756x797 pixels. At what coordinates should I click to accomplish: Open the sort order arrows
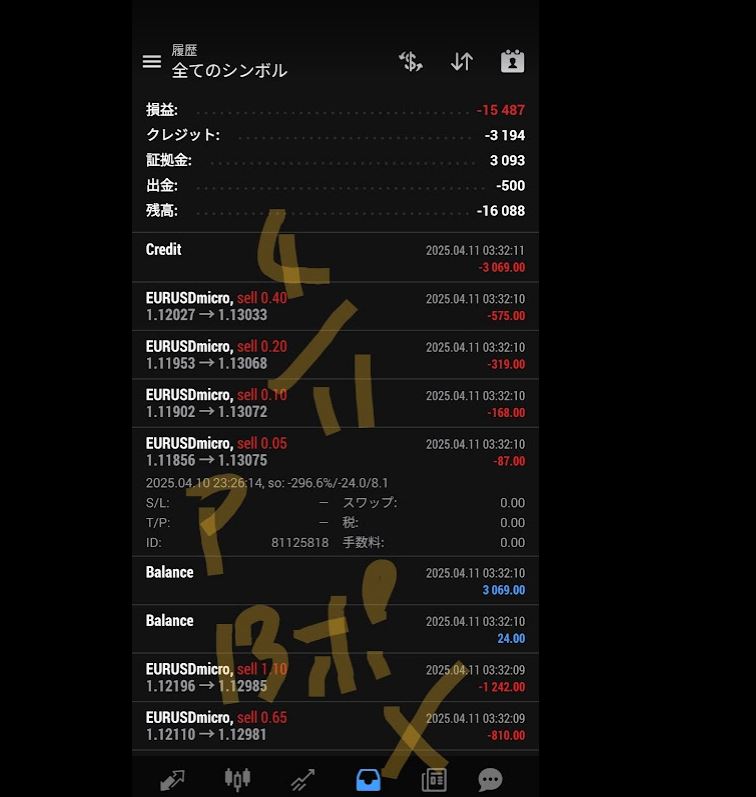[461, 62]
